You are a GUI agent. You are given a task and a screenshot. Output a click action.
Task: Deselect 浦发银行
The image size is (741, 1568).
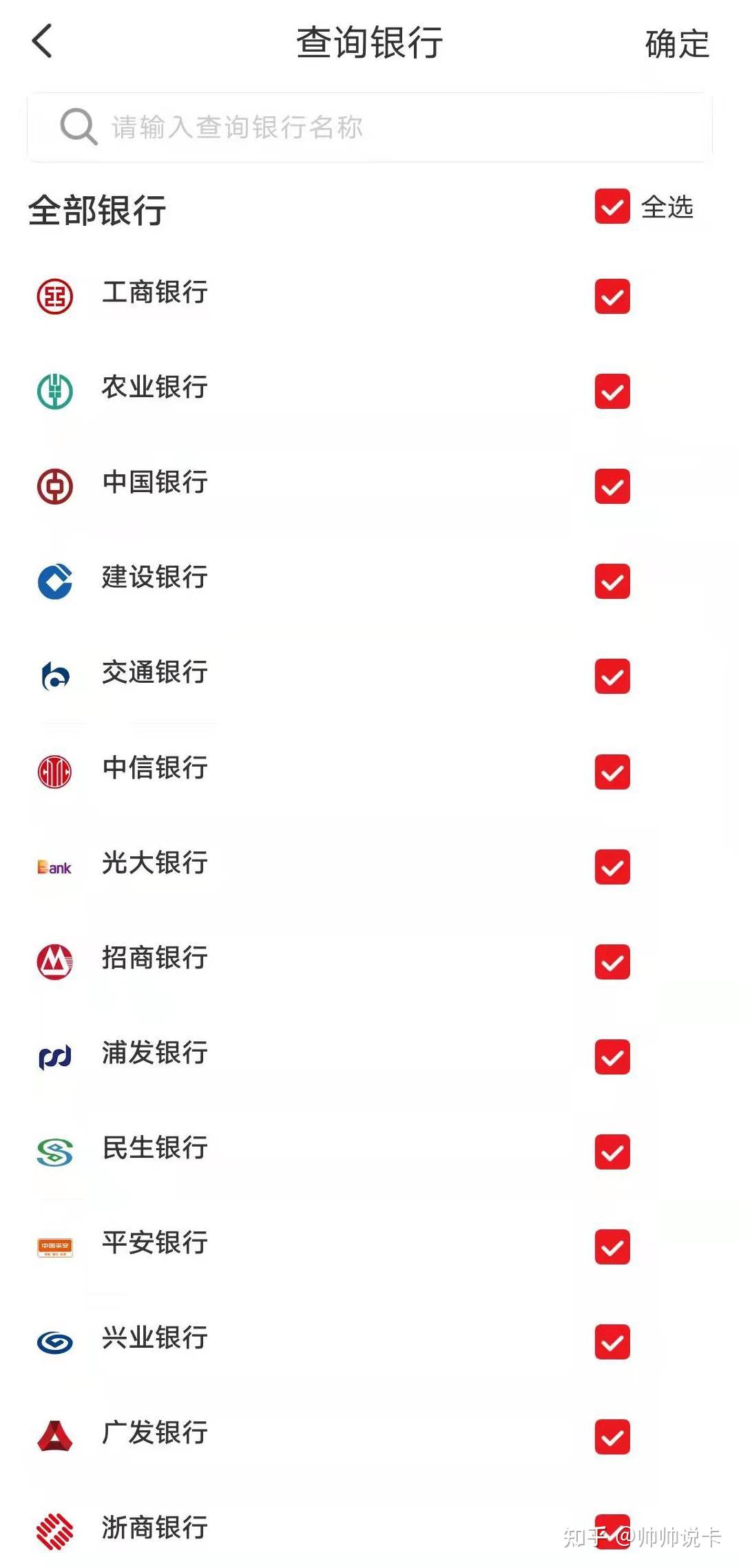[612, 1057]
